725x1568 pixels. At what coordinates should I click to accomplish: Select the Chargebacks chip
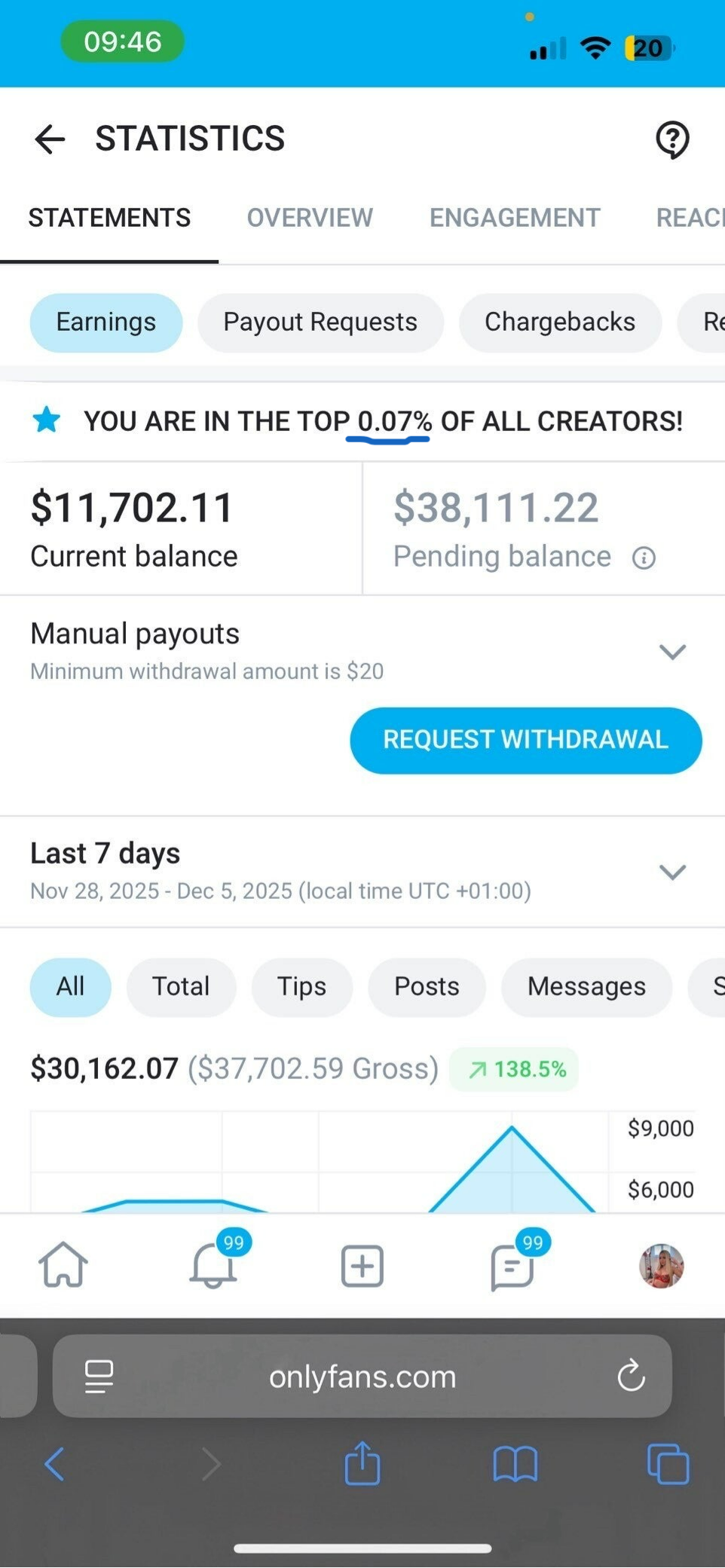click(560, 322)
